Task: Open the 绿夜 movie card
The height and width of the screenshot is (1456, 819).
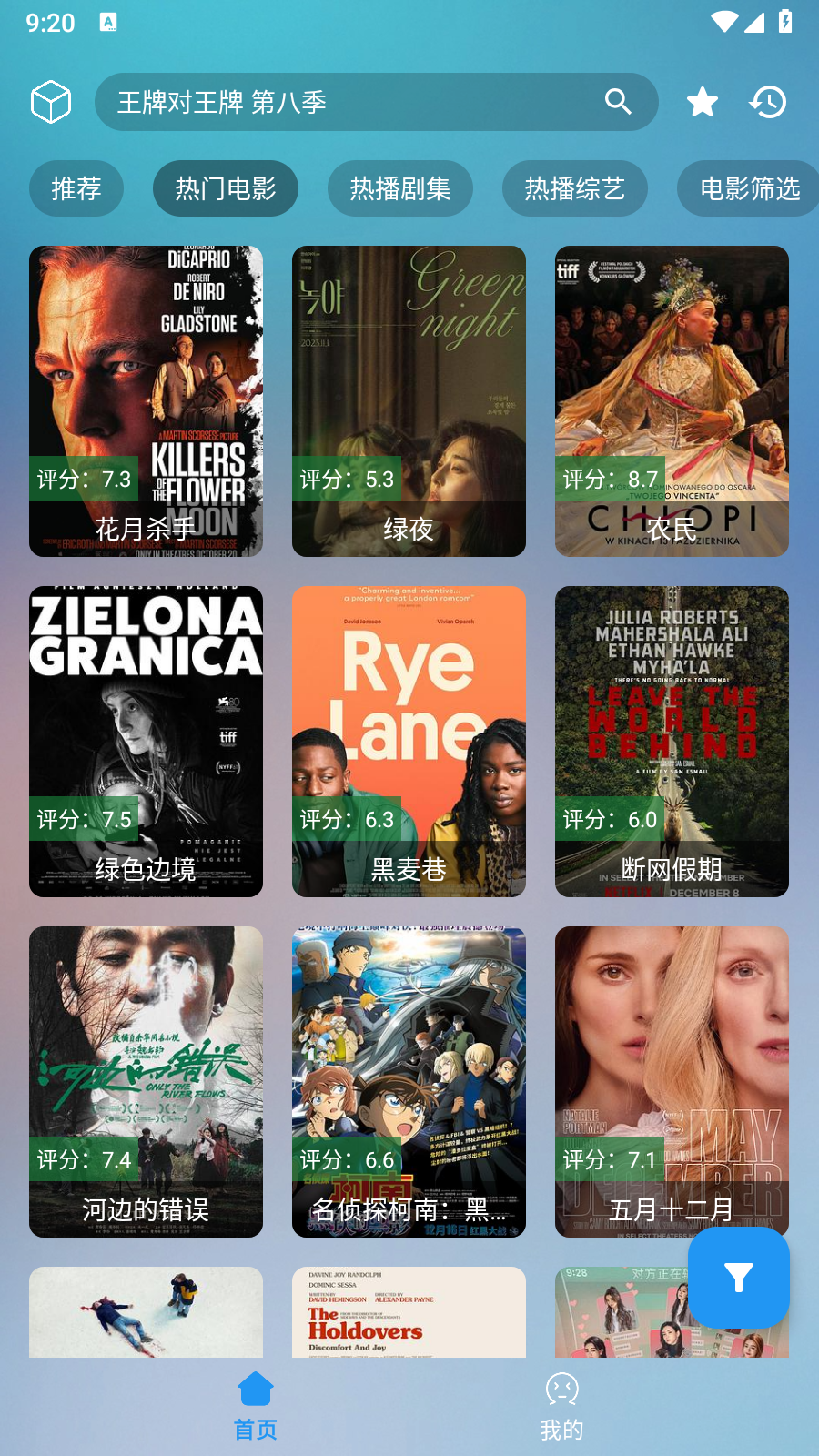Action: coord(409,401)
